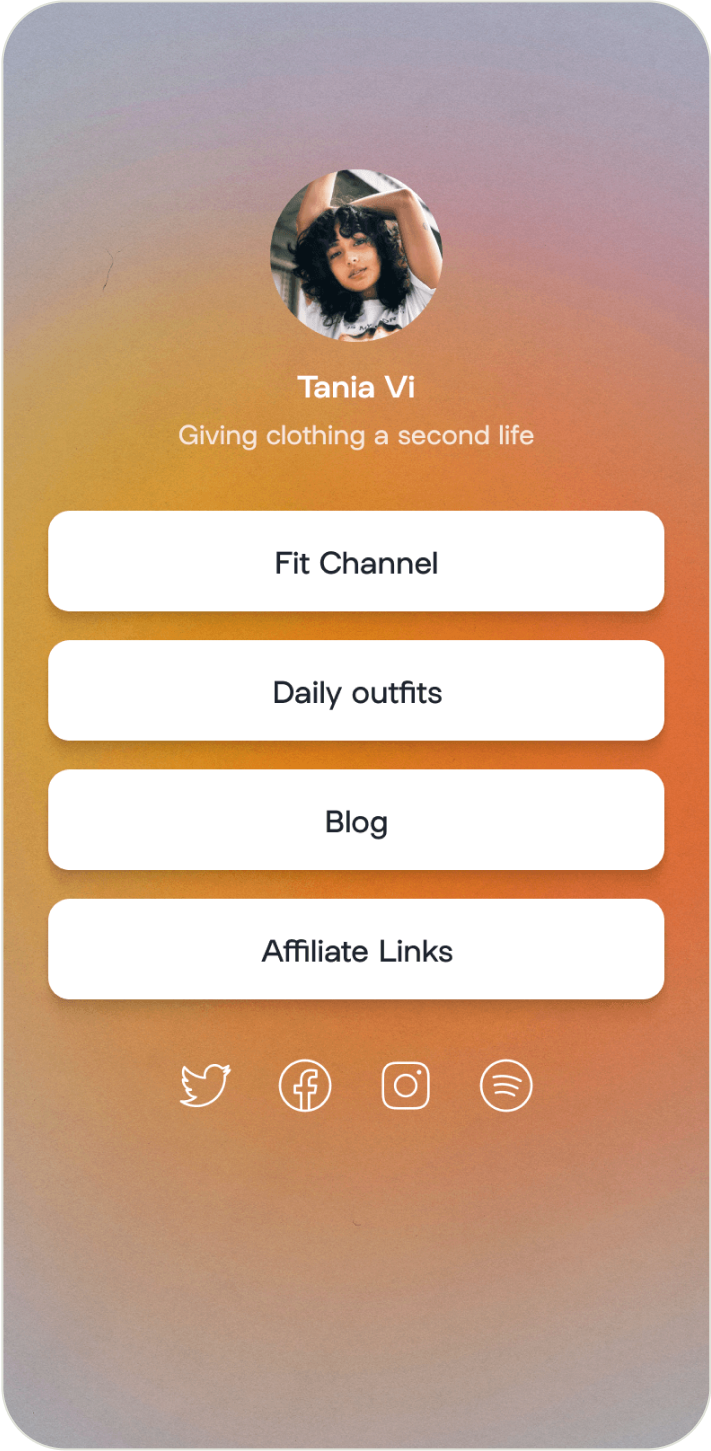The image size is (711, 1451).
Task: Open the Instagram icon link
Action: pos(406,1086)
